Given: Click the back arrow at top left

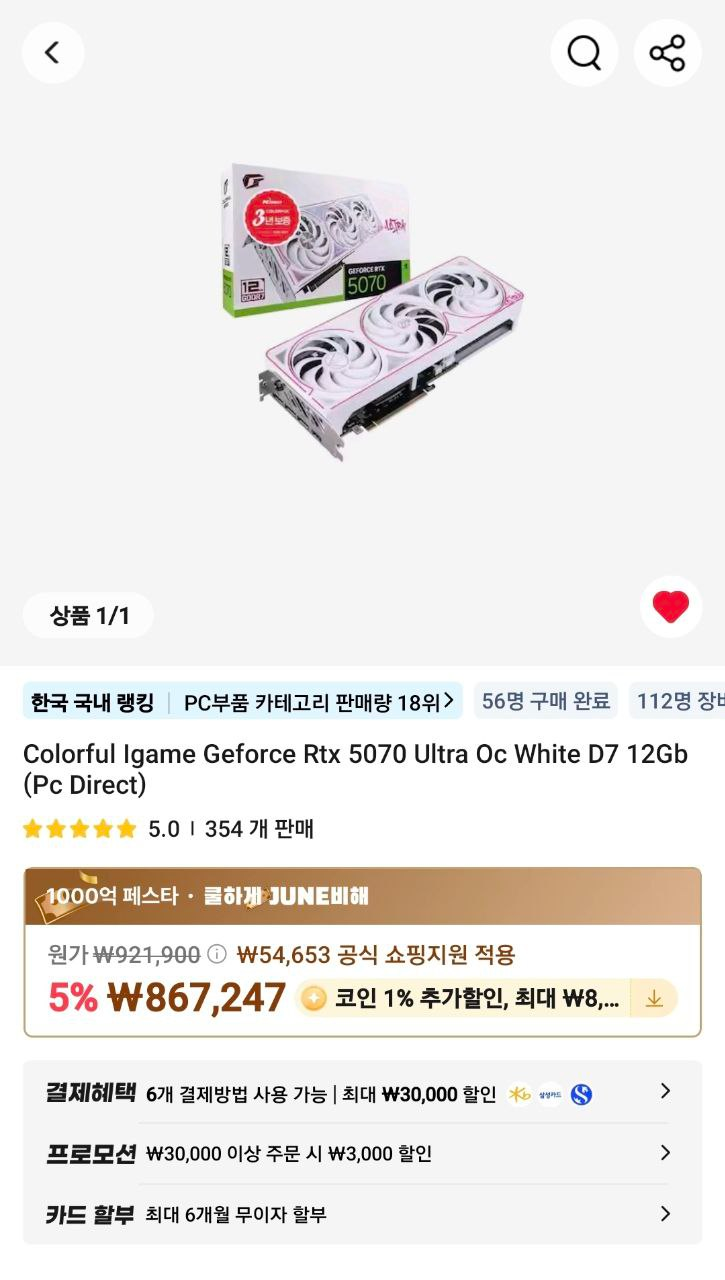Looking at the screenshot, I should click(x=53, y=53).
